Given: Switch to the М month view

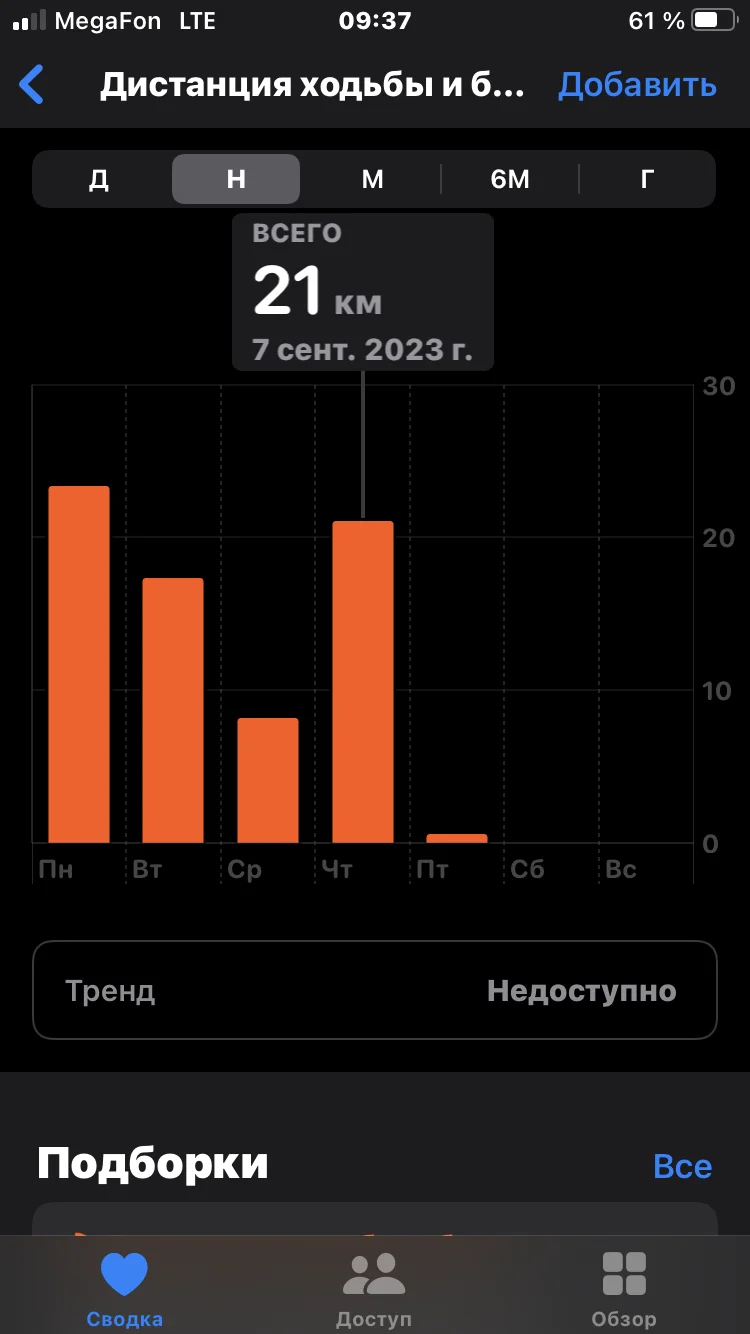Looking at the screenshot, I should point(372,179).
